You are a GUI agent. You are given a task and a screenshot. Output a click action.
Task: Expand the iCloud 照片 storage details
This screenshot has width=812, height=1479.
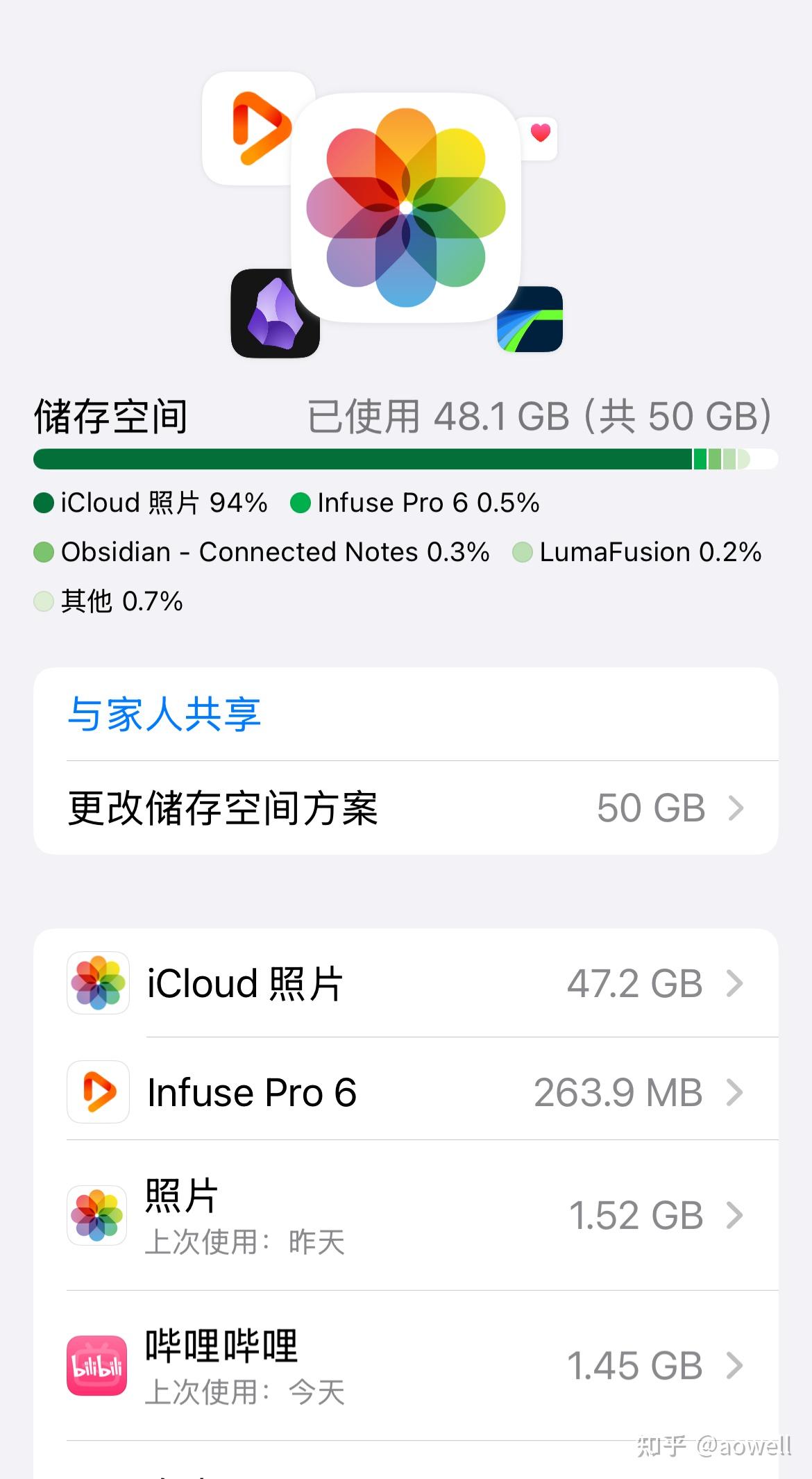click(734, 982)
